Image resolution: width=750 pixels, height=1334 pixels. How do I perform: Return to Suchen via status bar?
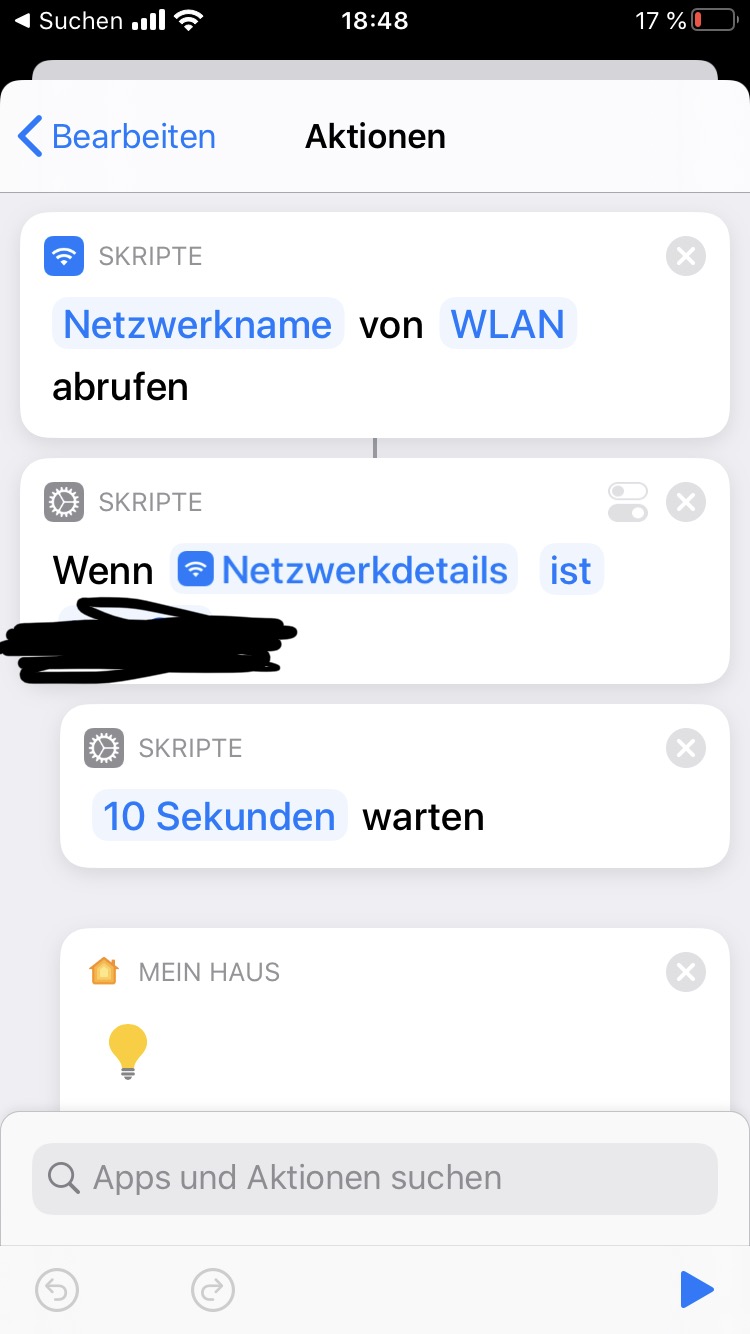tap(68, 20)
